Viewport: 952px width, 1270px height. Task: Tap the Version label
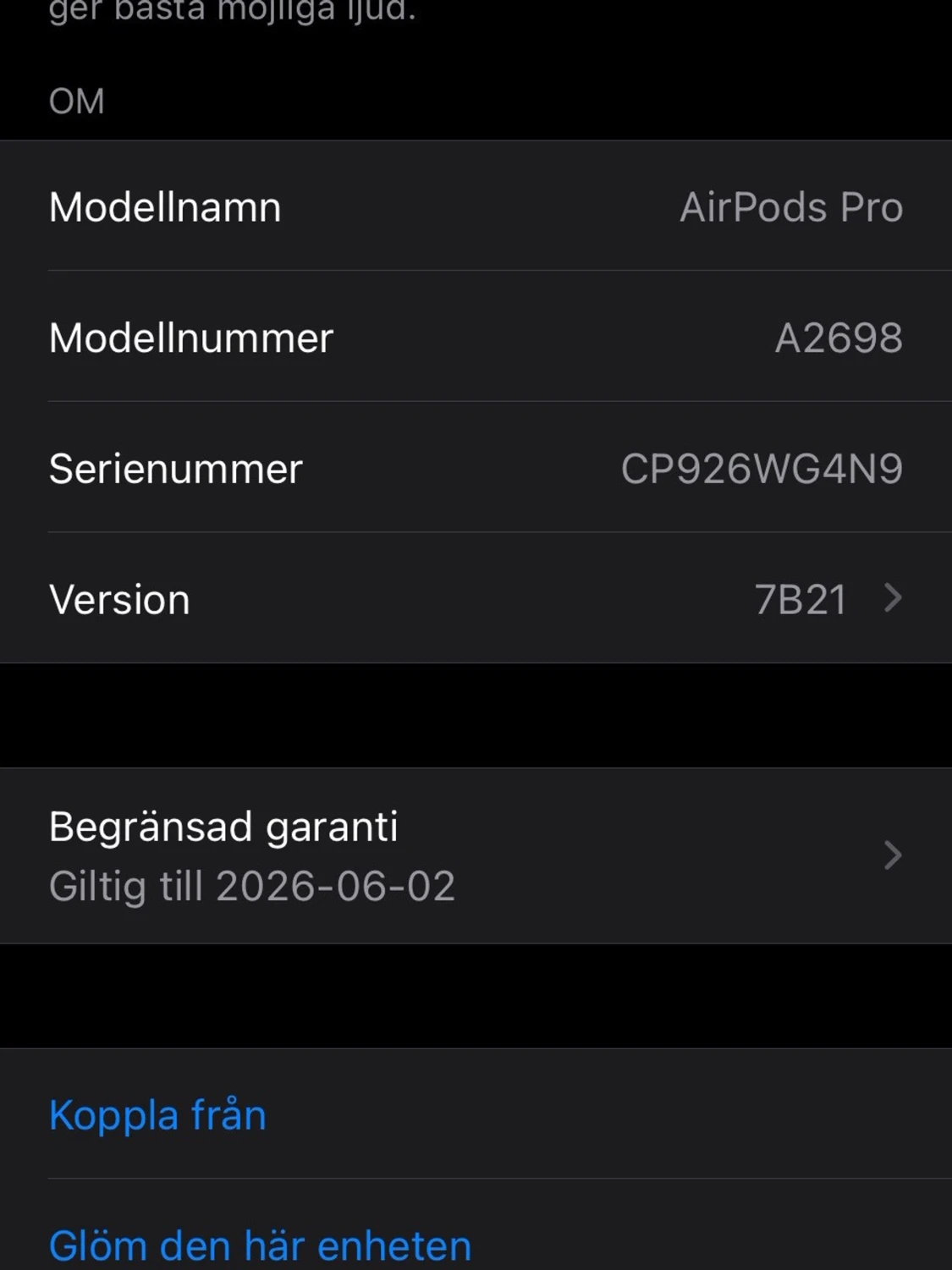(x=118, y=599)
